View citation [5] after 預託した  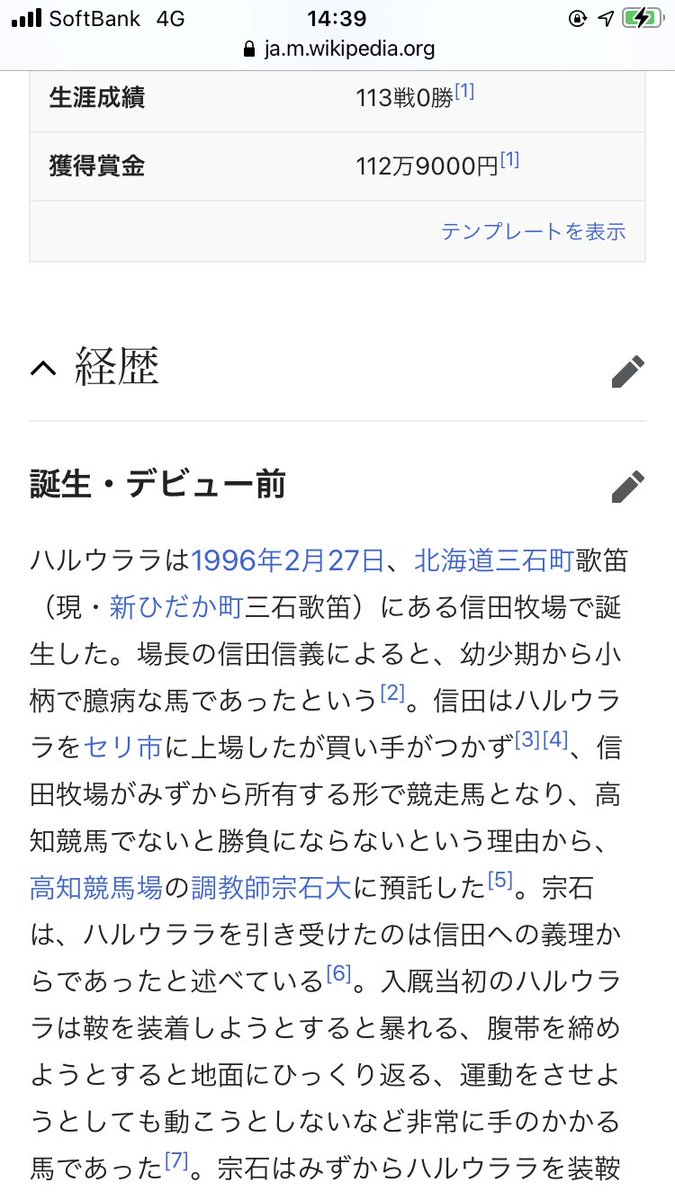click(499, 880)
